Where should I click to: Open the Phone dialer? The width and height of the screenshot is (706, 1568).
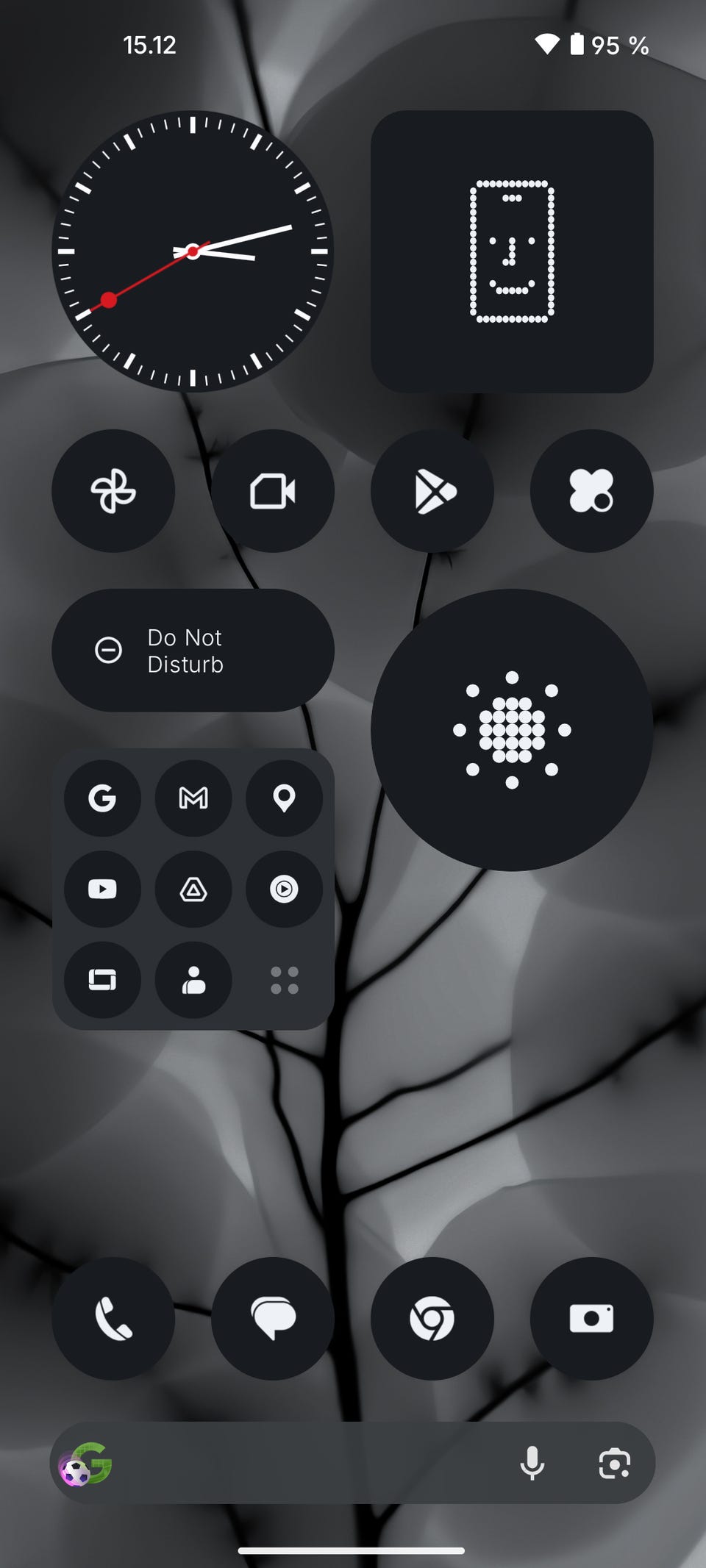[113, 1319]
